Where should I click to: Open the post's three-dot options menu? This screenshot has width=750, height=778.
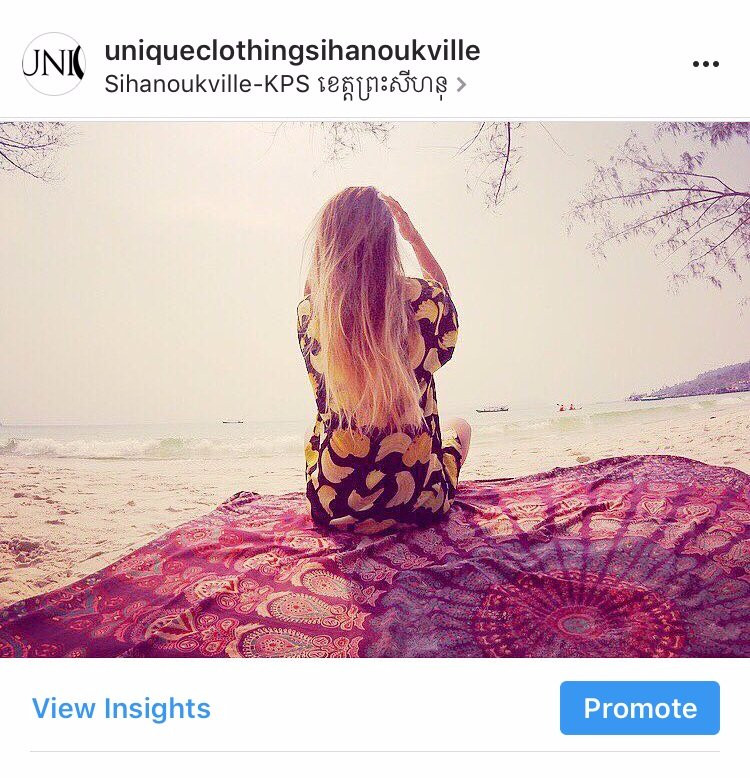(x=705, y=64)
